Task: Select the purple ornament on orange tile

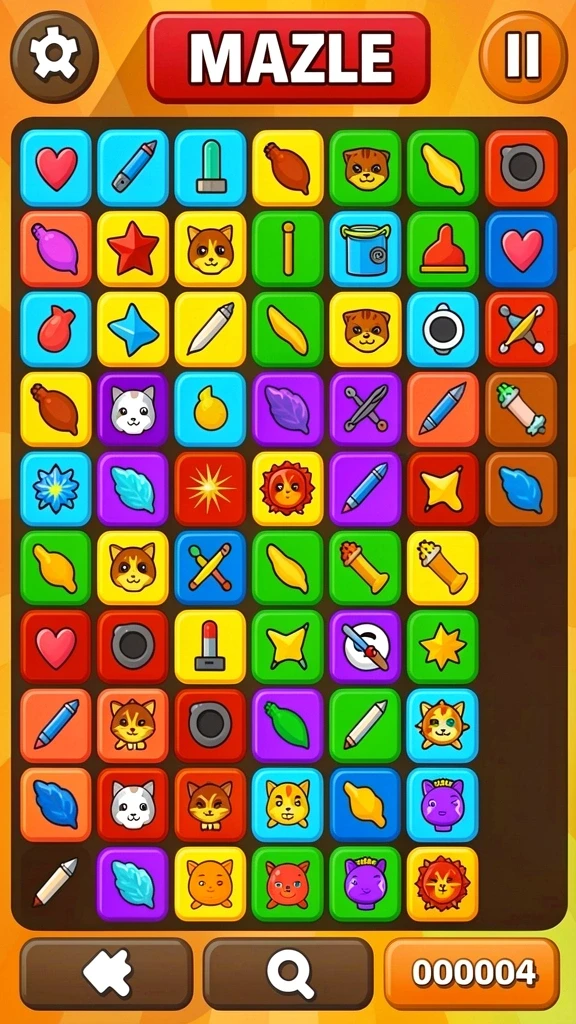Action: 56,249
